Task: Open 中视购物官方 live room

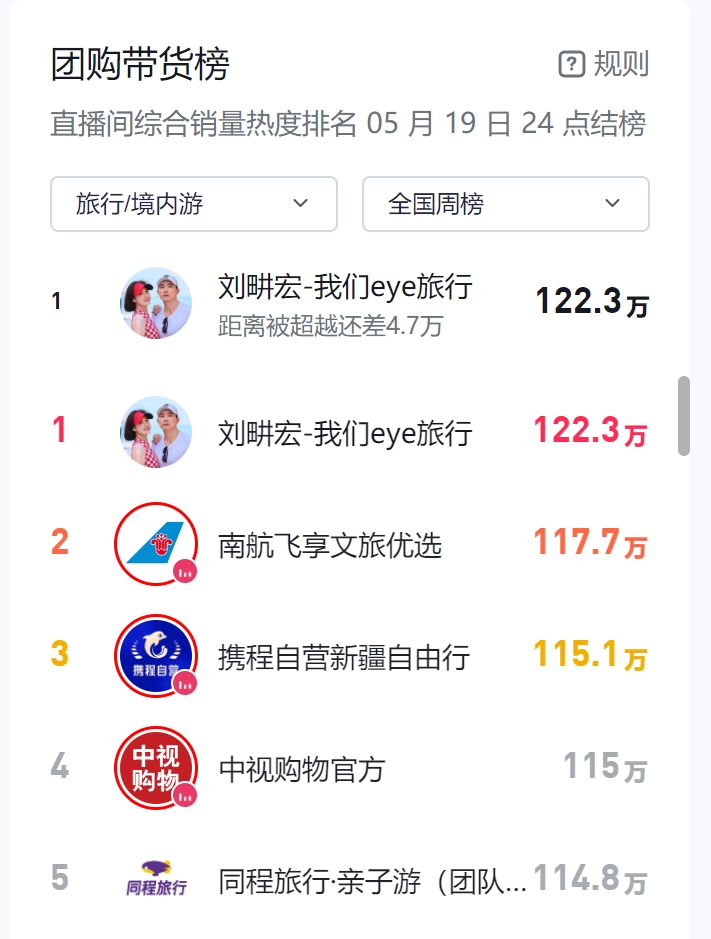Action: [x=301, y=769]
